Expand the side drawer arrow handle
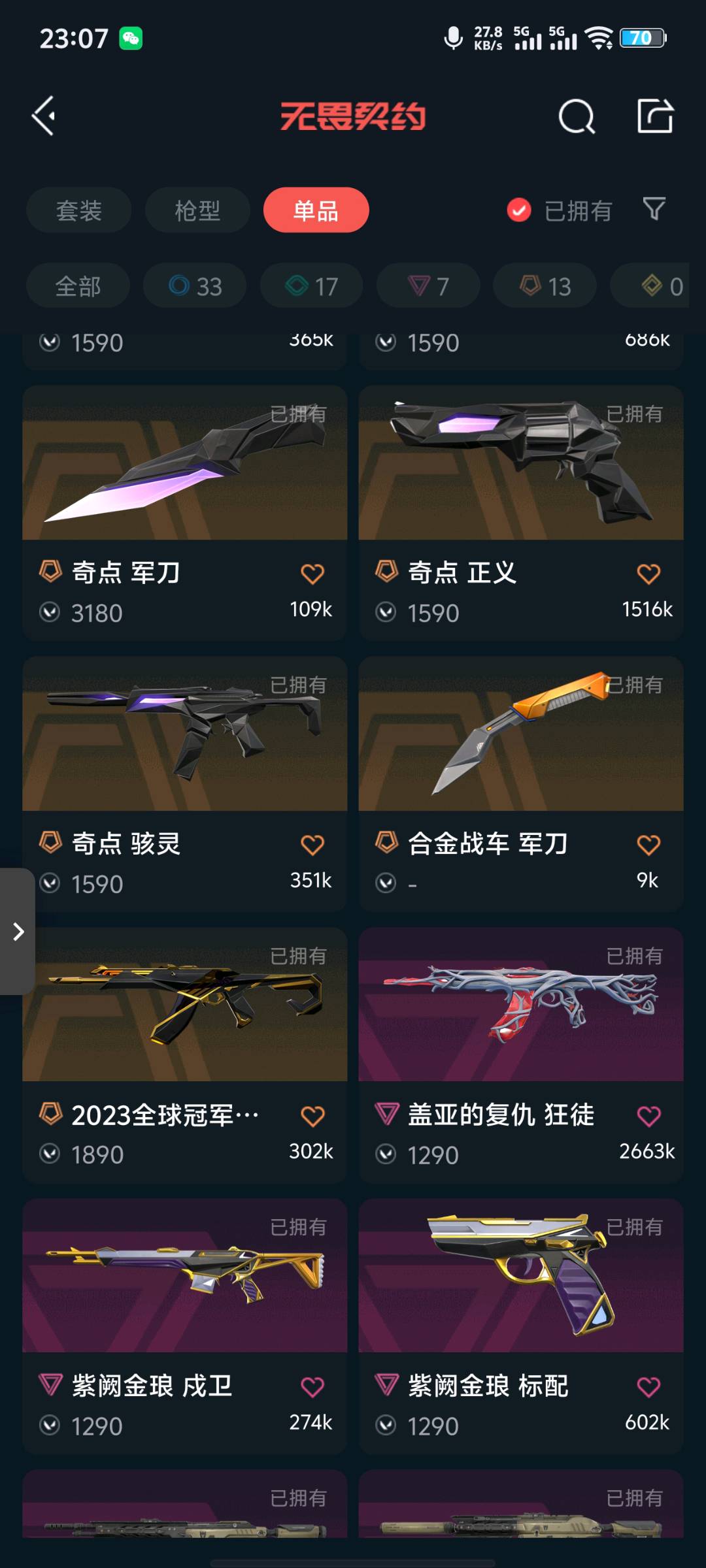Image resolution: width=706 pixels, height=1568 pixels. click(x=18, y=932)
